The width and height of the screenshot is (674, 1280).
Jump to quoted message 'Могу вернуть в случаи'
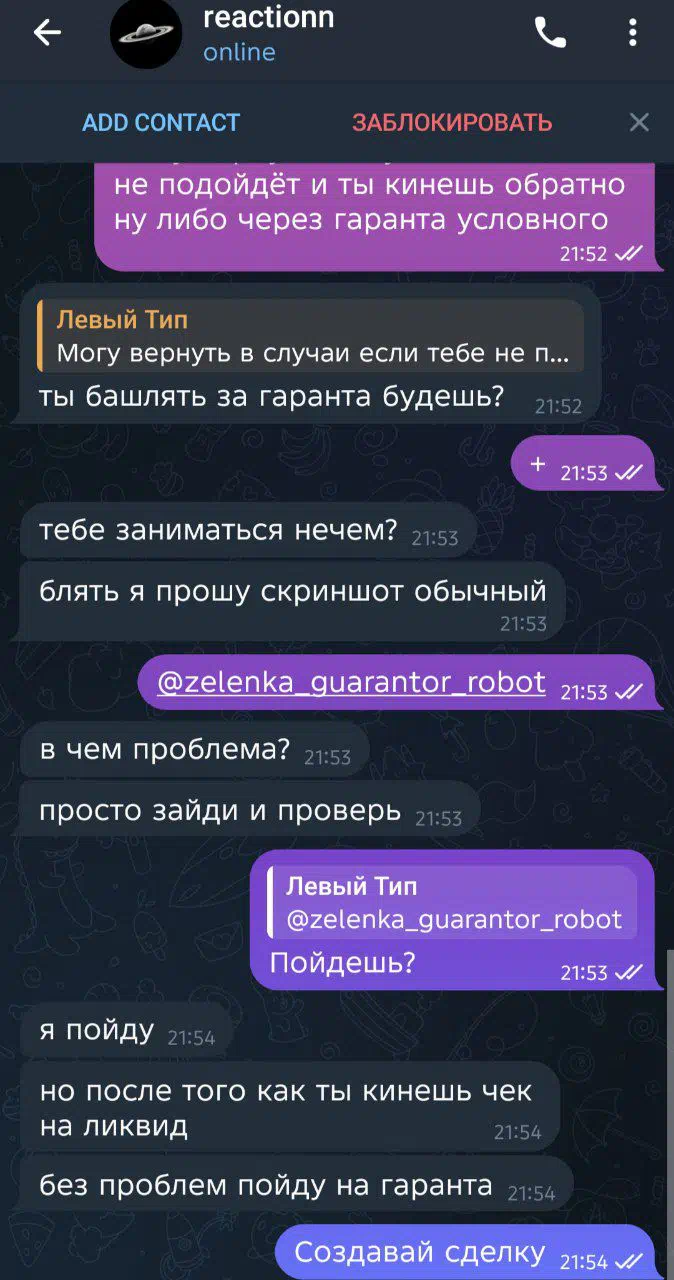click(309, 336)
